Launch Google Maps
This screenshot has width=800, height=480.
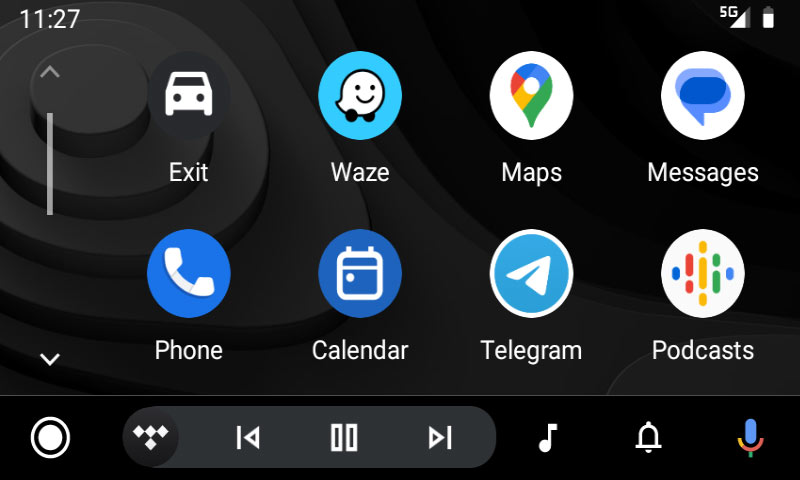pyautogui.click(x=531, y=94)
